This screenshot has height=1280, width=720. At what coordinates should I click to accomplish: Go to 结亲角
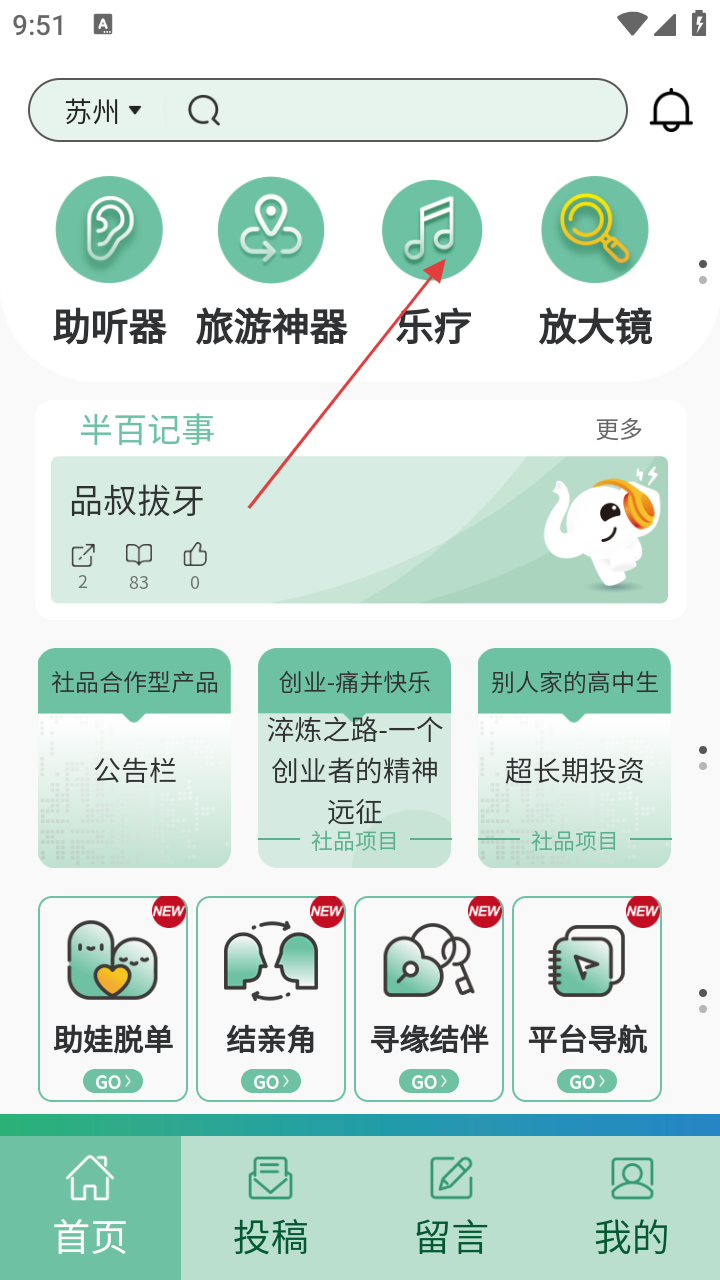point(271,998)
